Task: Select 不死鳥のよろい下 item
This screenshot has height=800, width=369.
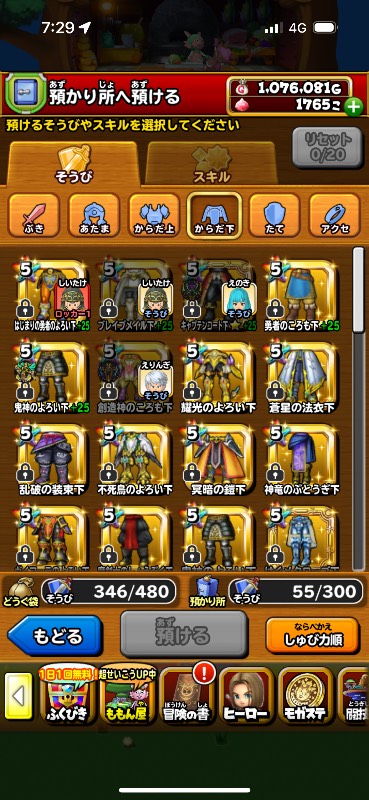Action: [x=135, y=459]
